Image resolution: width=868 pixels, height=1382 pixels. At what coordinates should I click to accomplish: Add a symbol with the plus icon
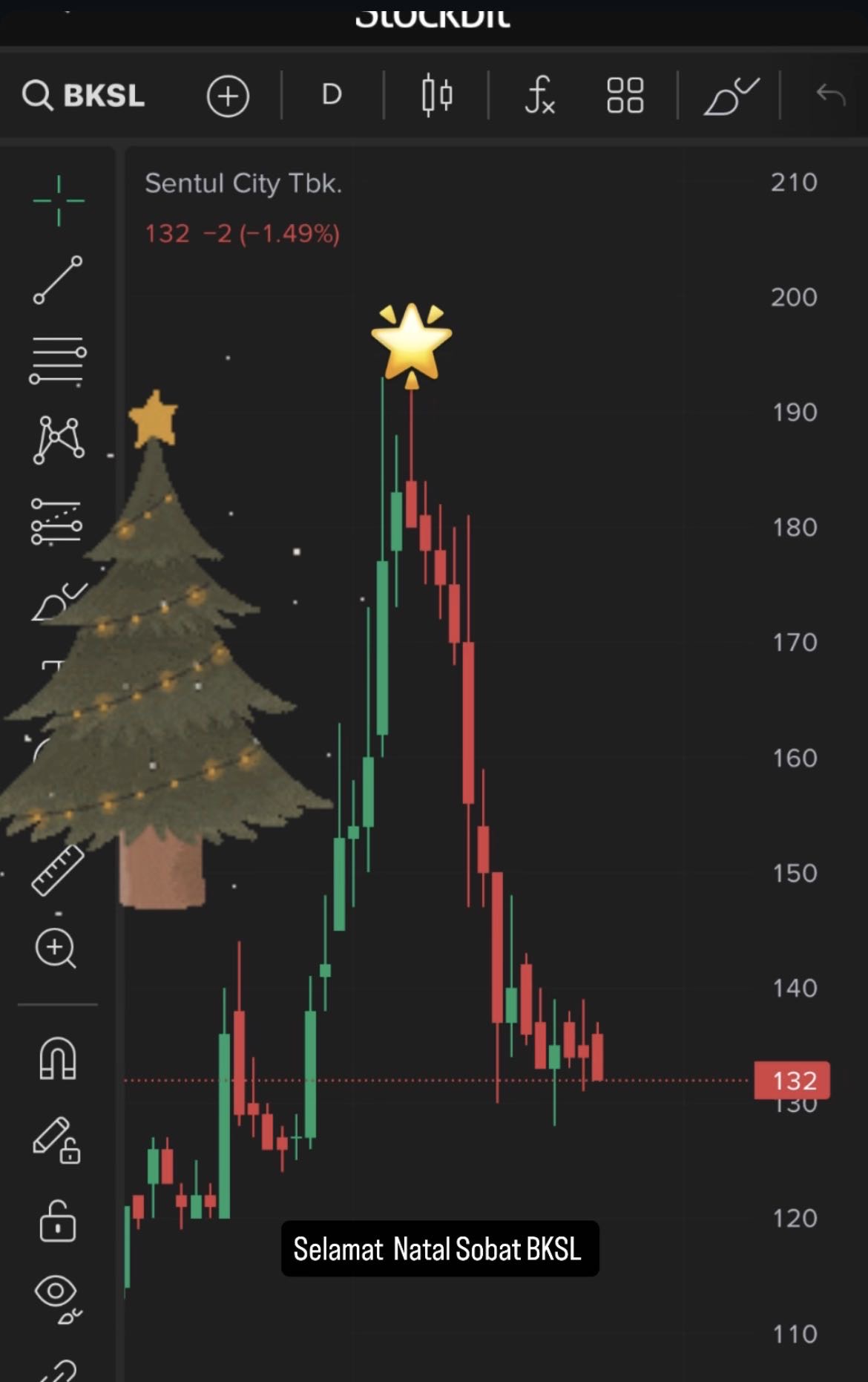[228, 96]
